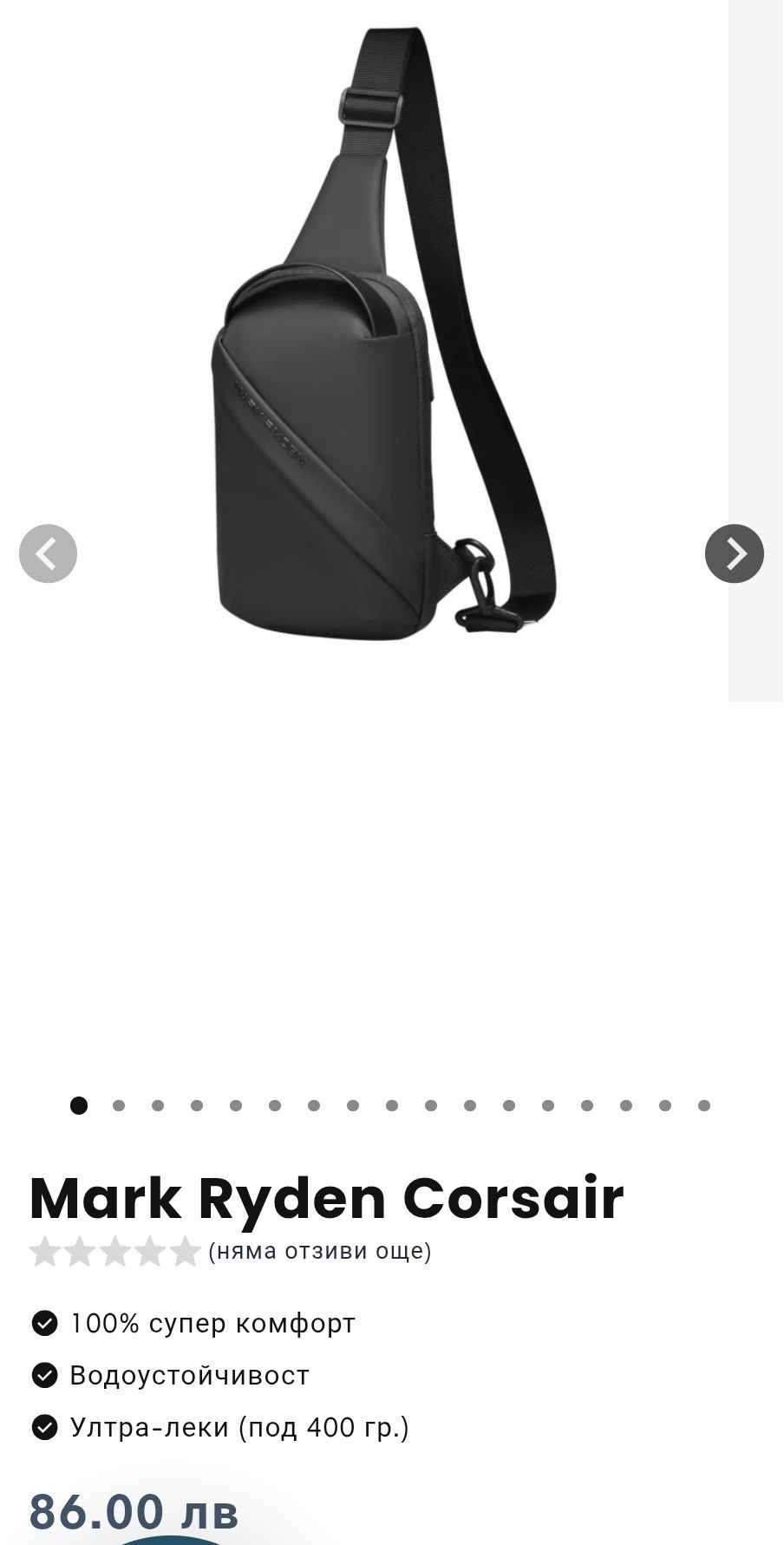Go to the previous product image
The image size is (784, 1545).
[49, 553]
